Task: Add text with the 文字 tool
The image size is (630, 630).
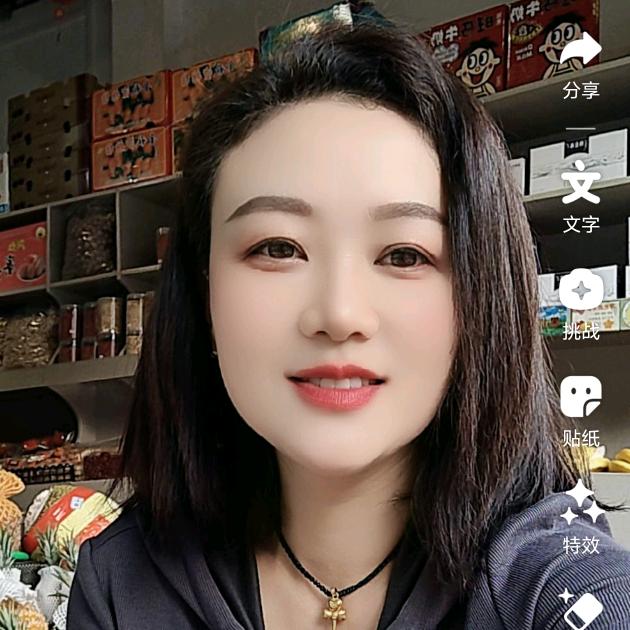Action: pyautogui.click(x=581, y=186)
